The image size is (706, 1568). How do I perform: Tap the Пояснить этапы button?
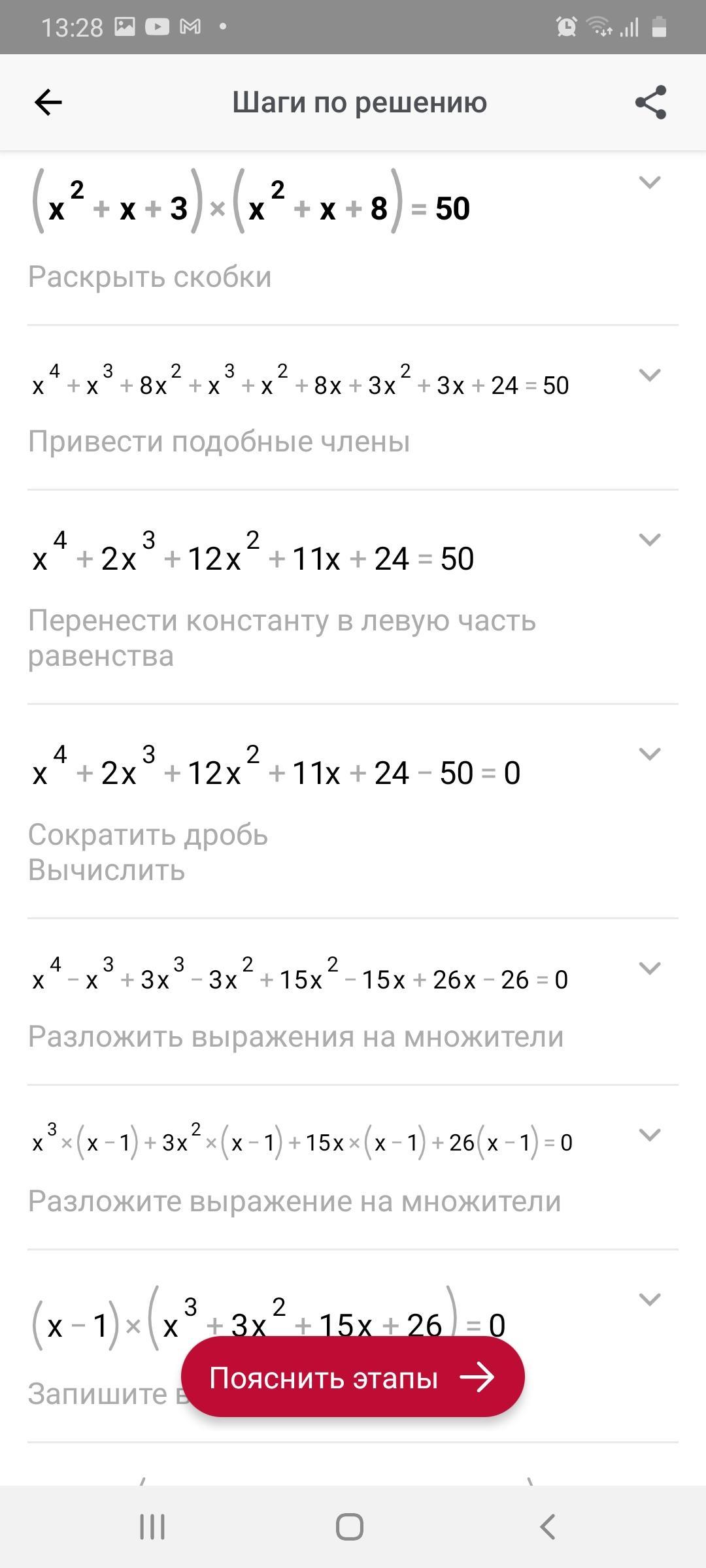click(352, 1378)
